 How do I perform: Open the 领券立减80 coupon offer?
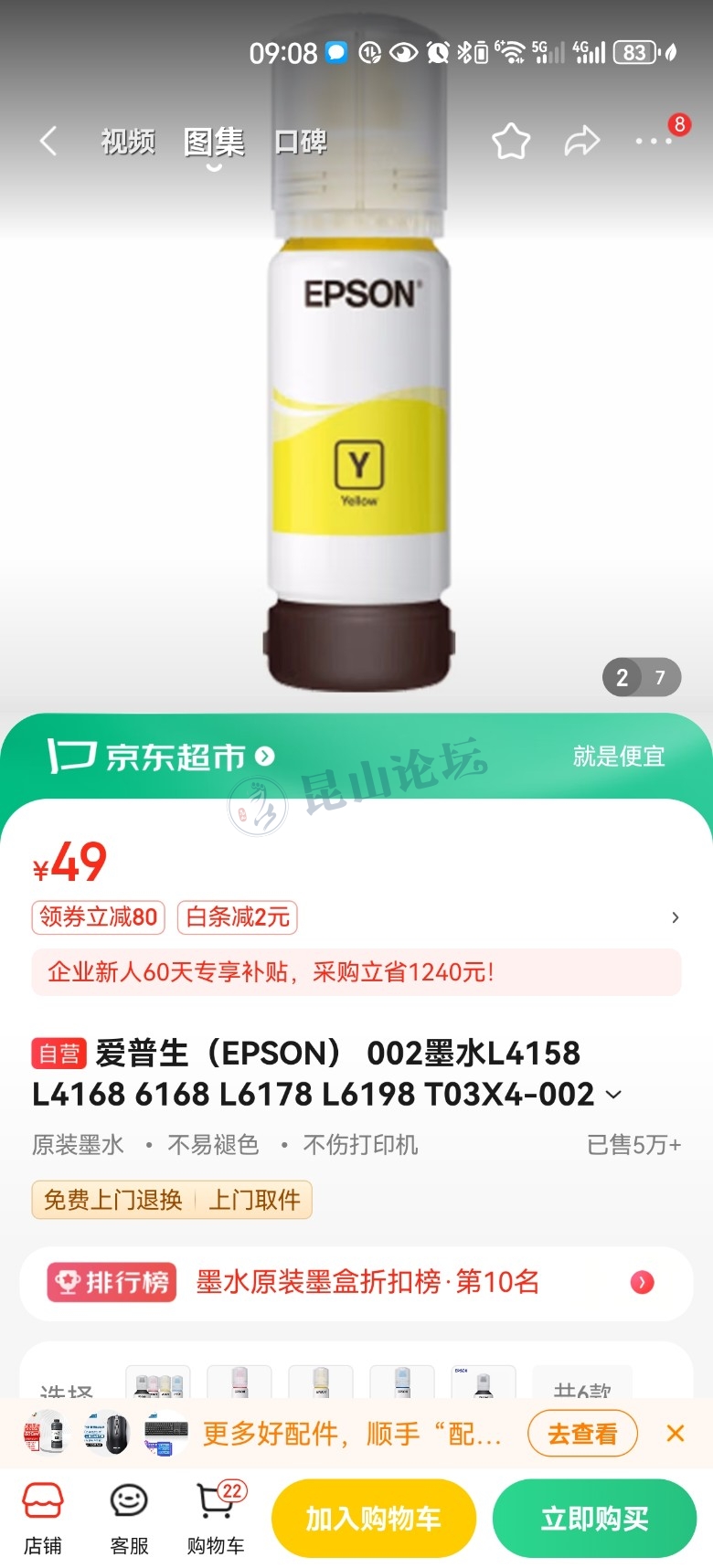(99, 916)
